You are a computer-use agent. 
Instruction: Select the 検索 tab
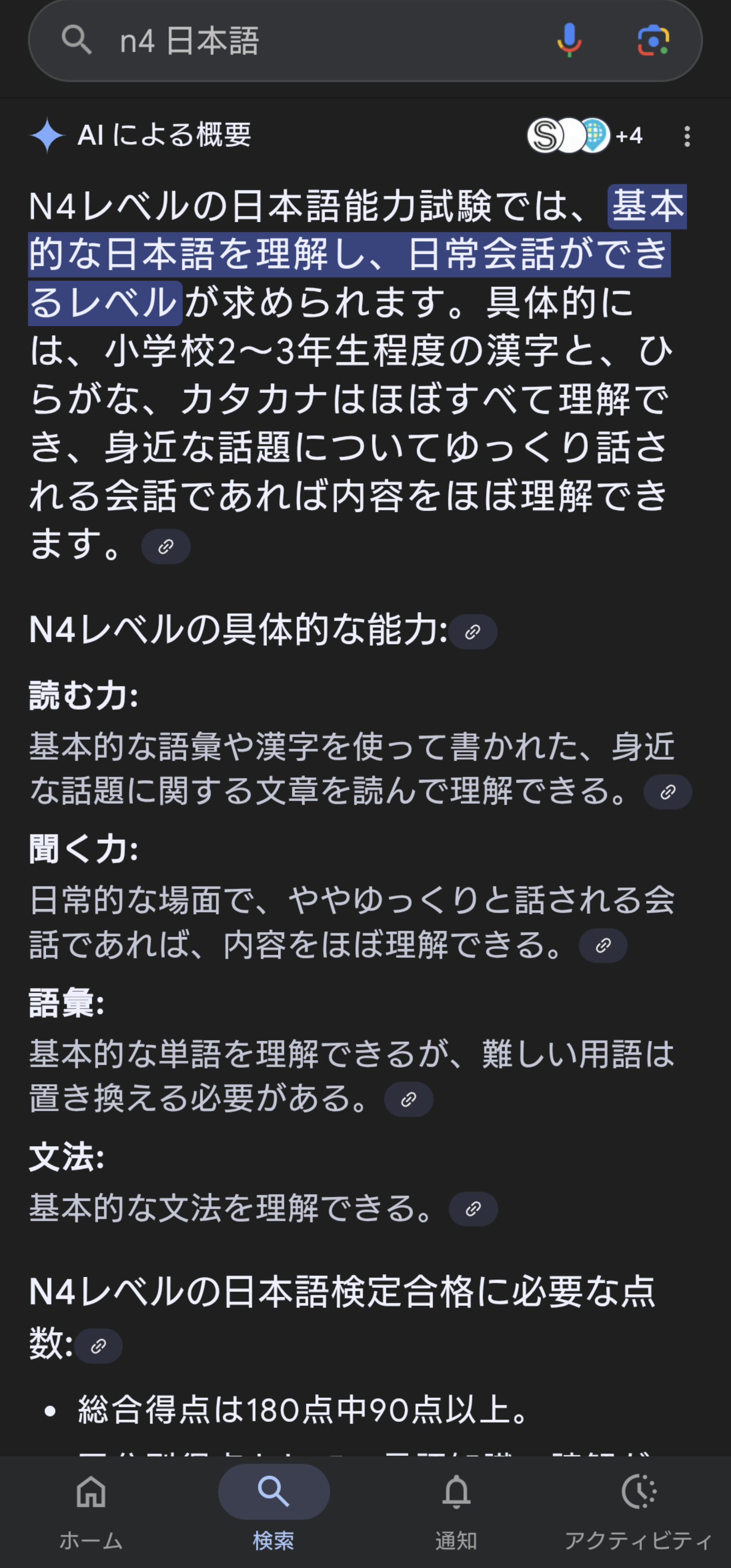pyautogui.click(x=274, y=1512)
